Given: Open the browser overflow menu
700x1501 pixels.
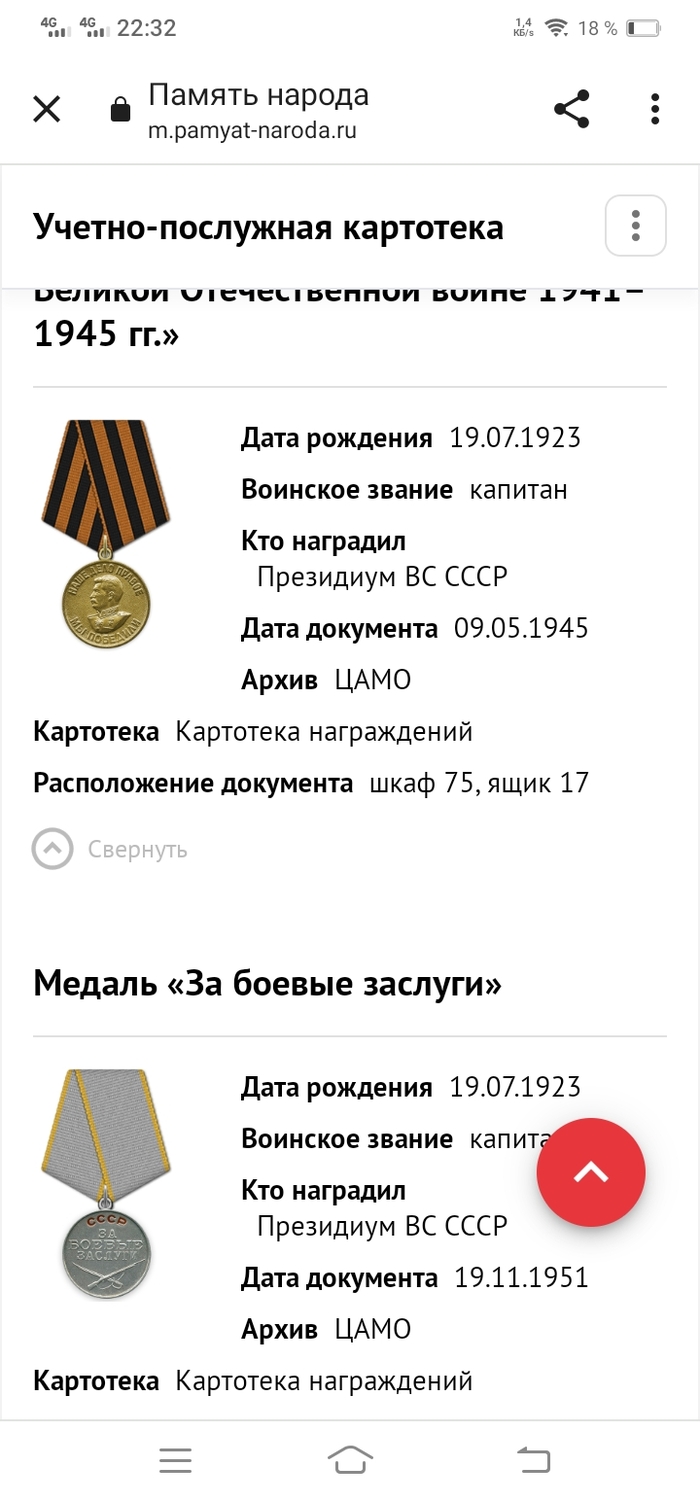Looking at the screenshot, I should (x=655, y=109).
